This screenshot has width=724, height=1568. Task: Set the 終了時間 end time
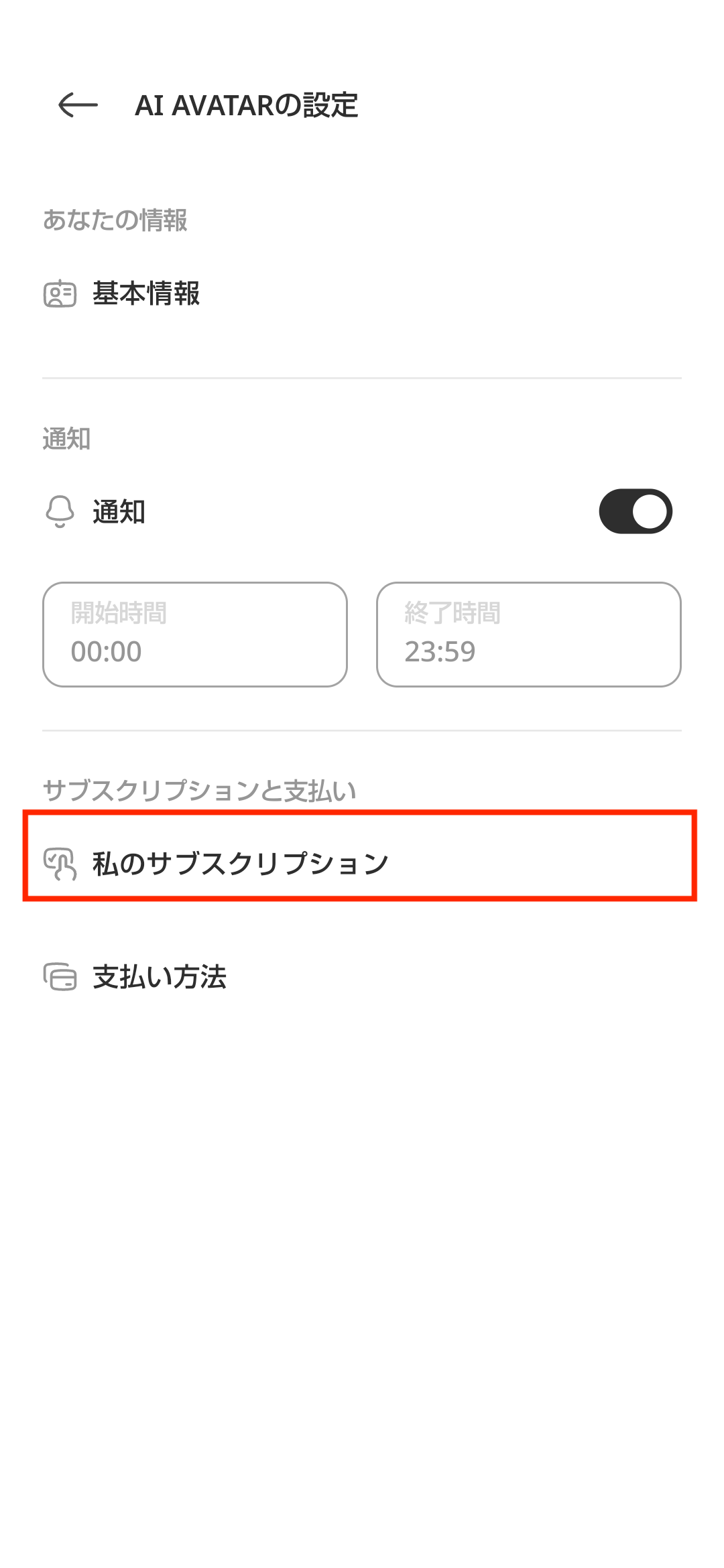528,634
